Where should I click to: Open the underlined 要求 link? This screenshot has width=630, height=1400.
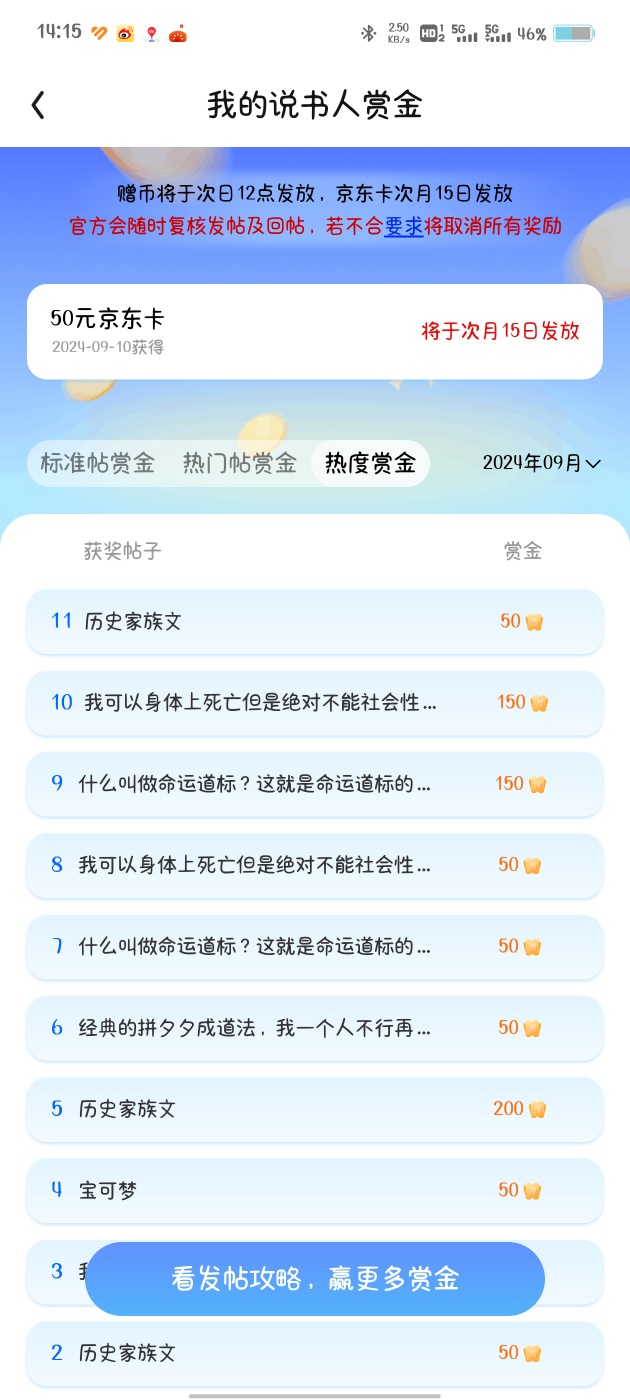(404, 226)
